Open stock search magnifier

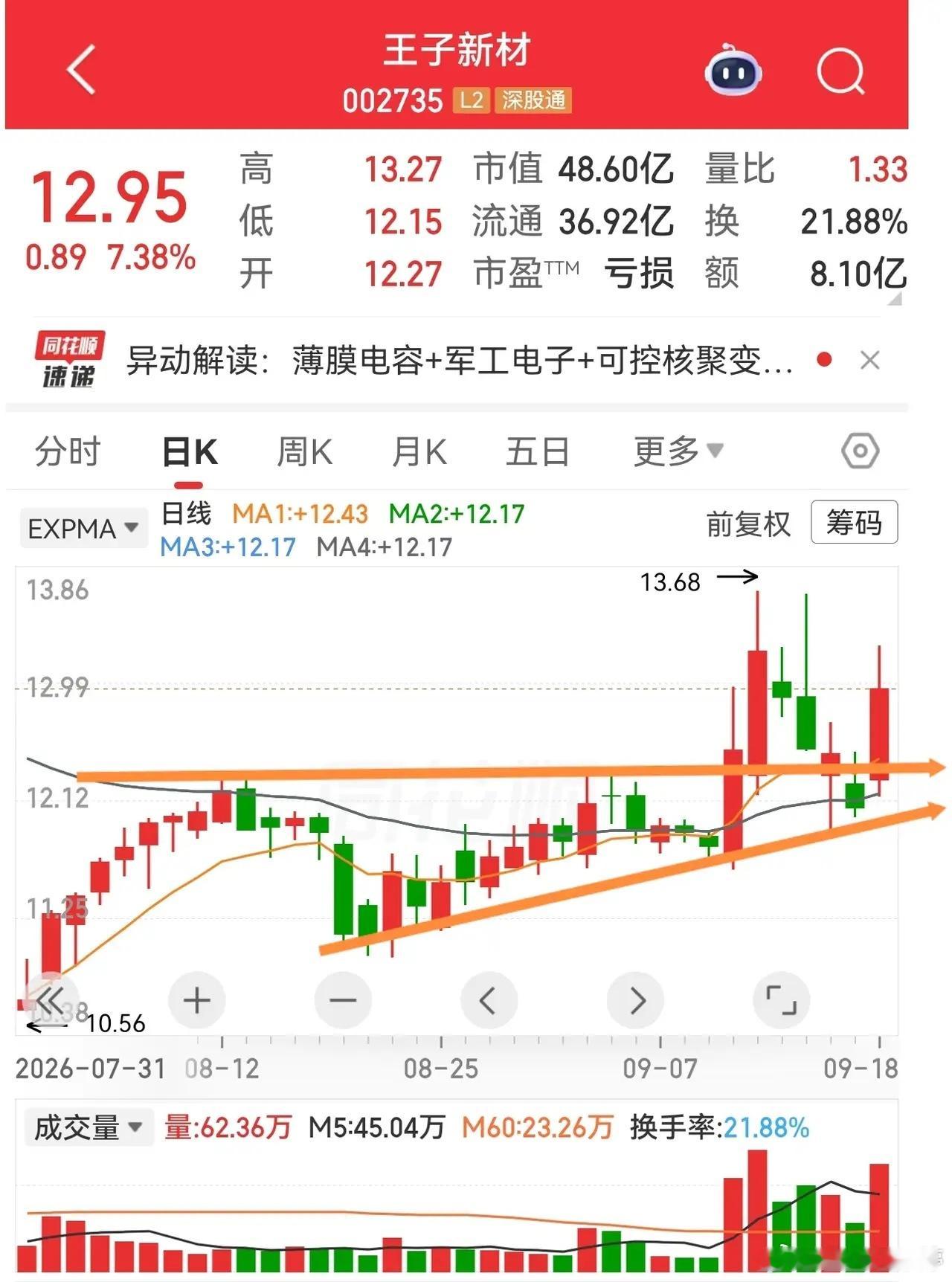click(x=841, y=71)
